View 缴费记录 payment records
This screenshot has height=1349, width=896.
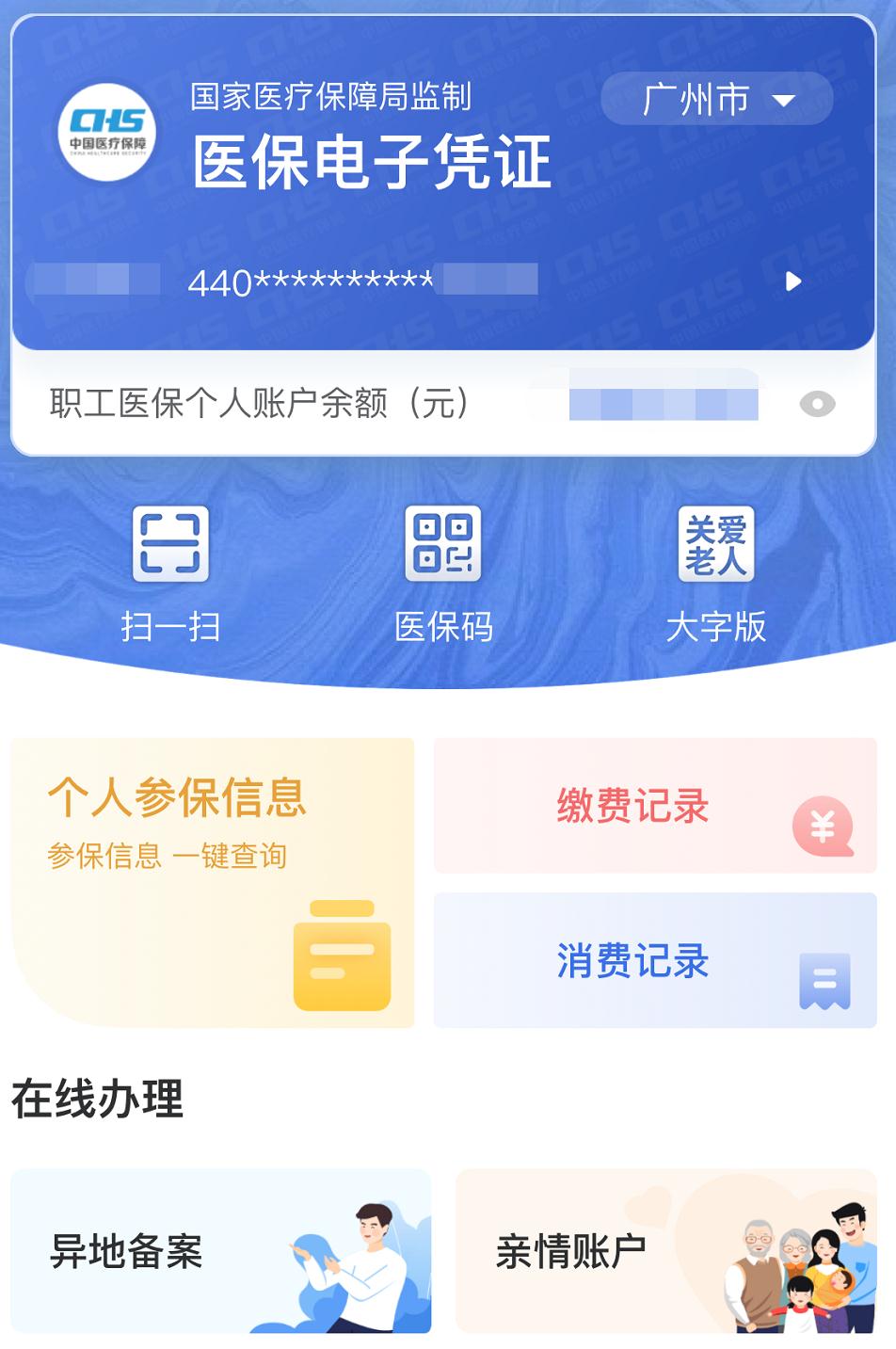pyautogui.click(x=655, y=806)
